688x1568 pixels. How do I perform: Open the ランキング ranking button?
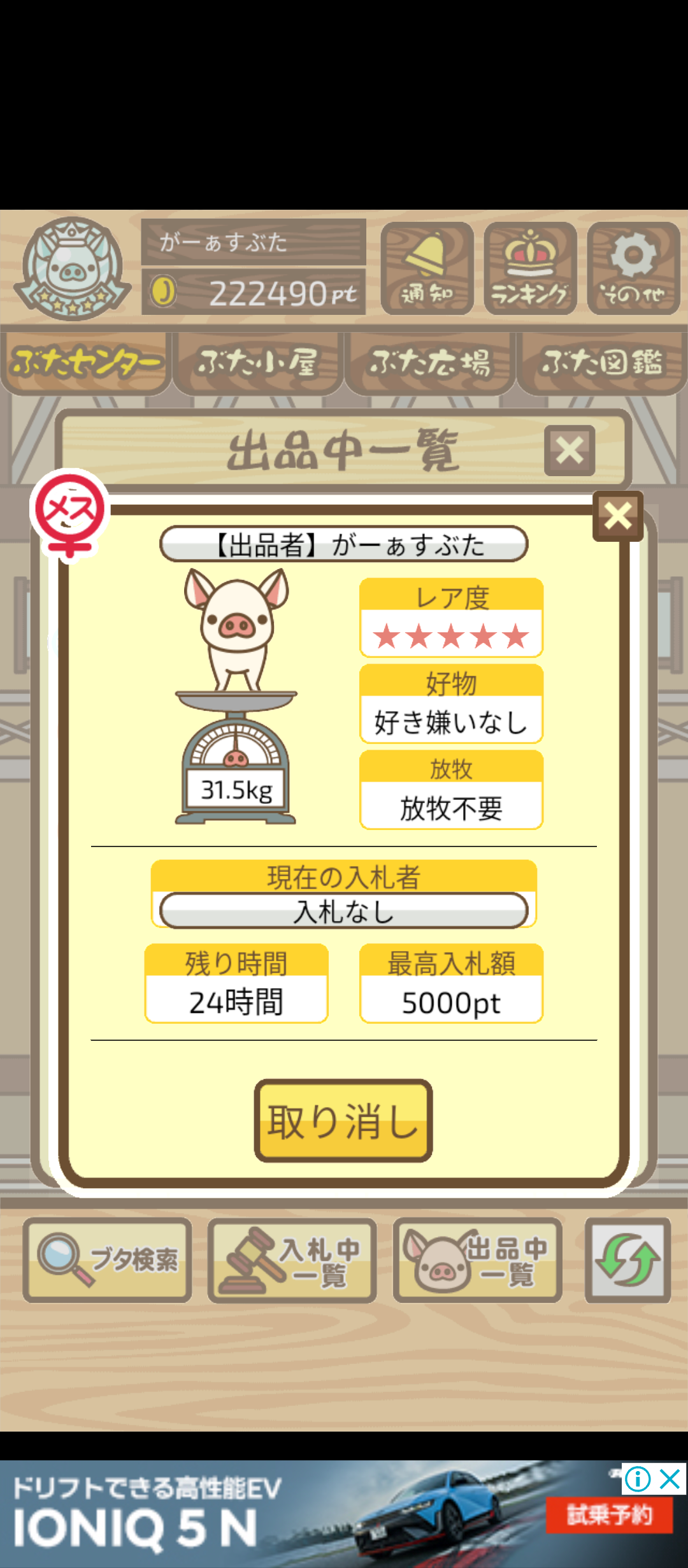[x=530, y=268]
